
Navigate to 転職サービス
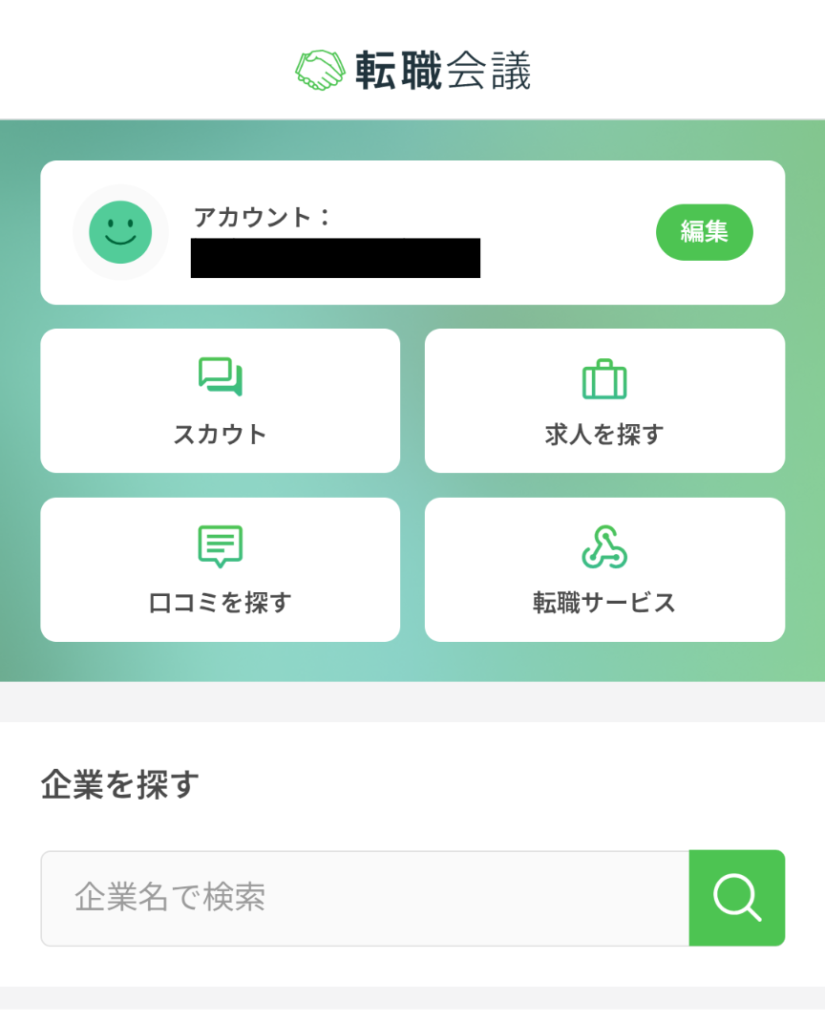point(604,570)
